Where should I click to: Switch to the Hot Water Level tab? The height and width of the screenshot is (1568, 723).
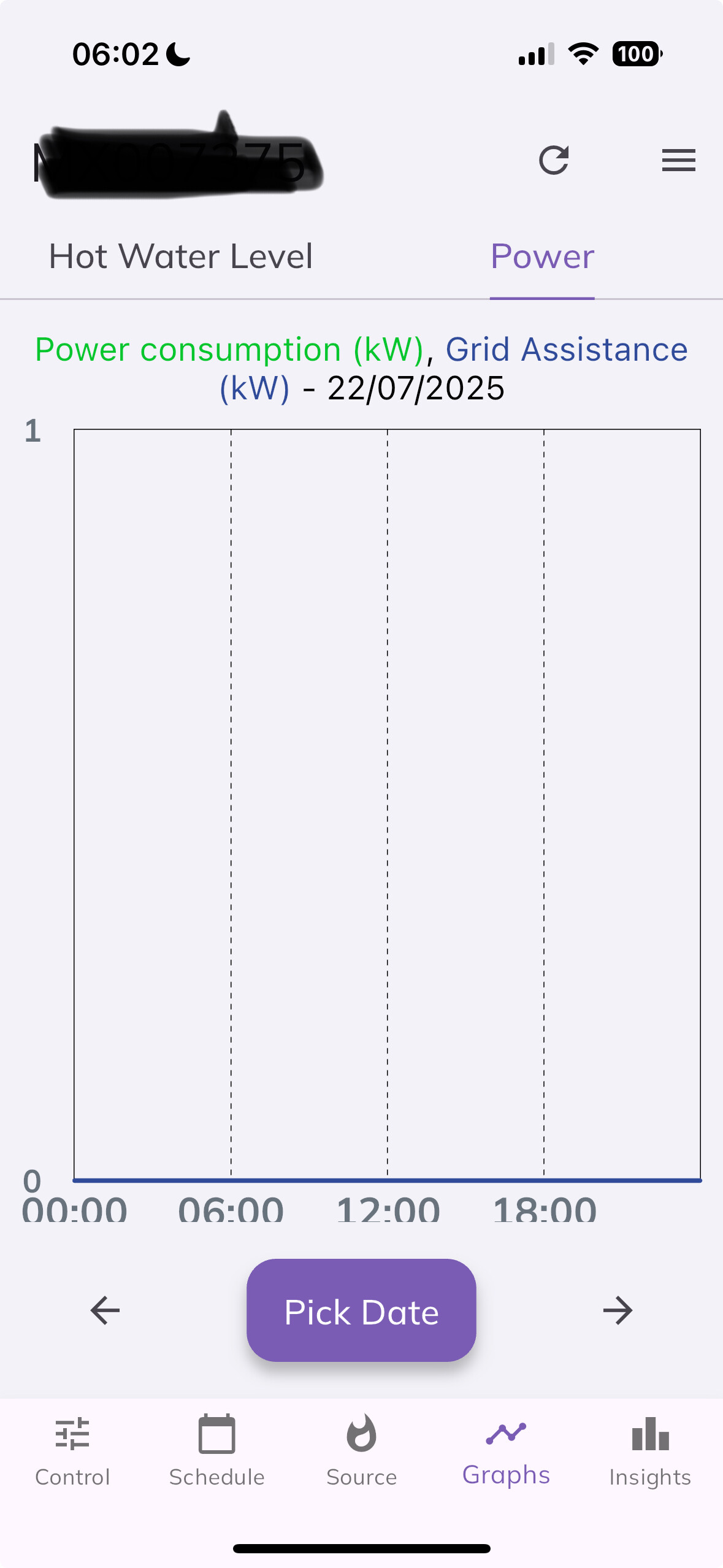click(x=181, y=256)
